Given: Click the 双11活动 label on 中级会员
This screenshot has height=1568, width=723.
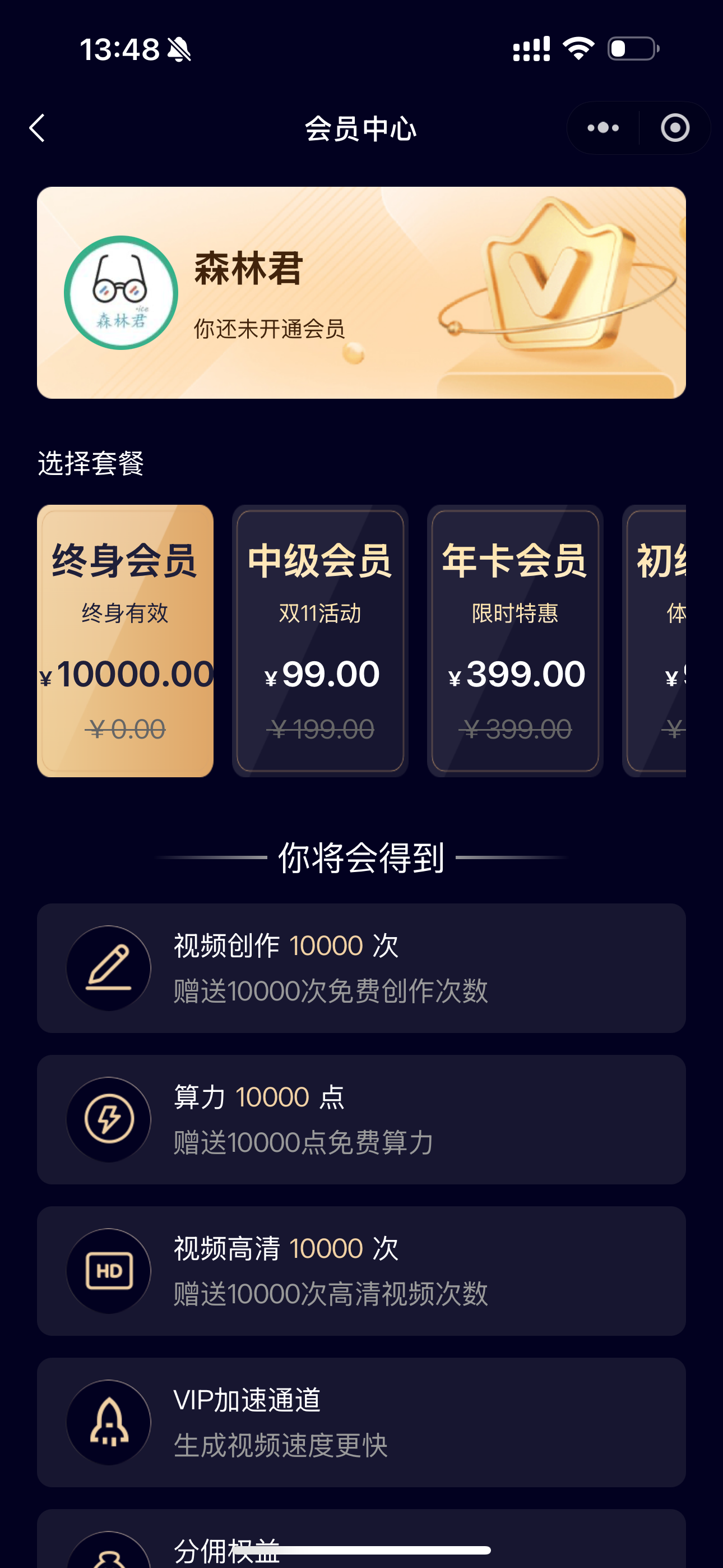Looking at the screenshot, I should pyautogui.click(x=319, y=614).
